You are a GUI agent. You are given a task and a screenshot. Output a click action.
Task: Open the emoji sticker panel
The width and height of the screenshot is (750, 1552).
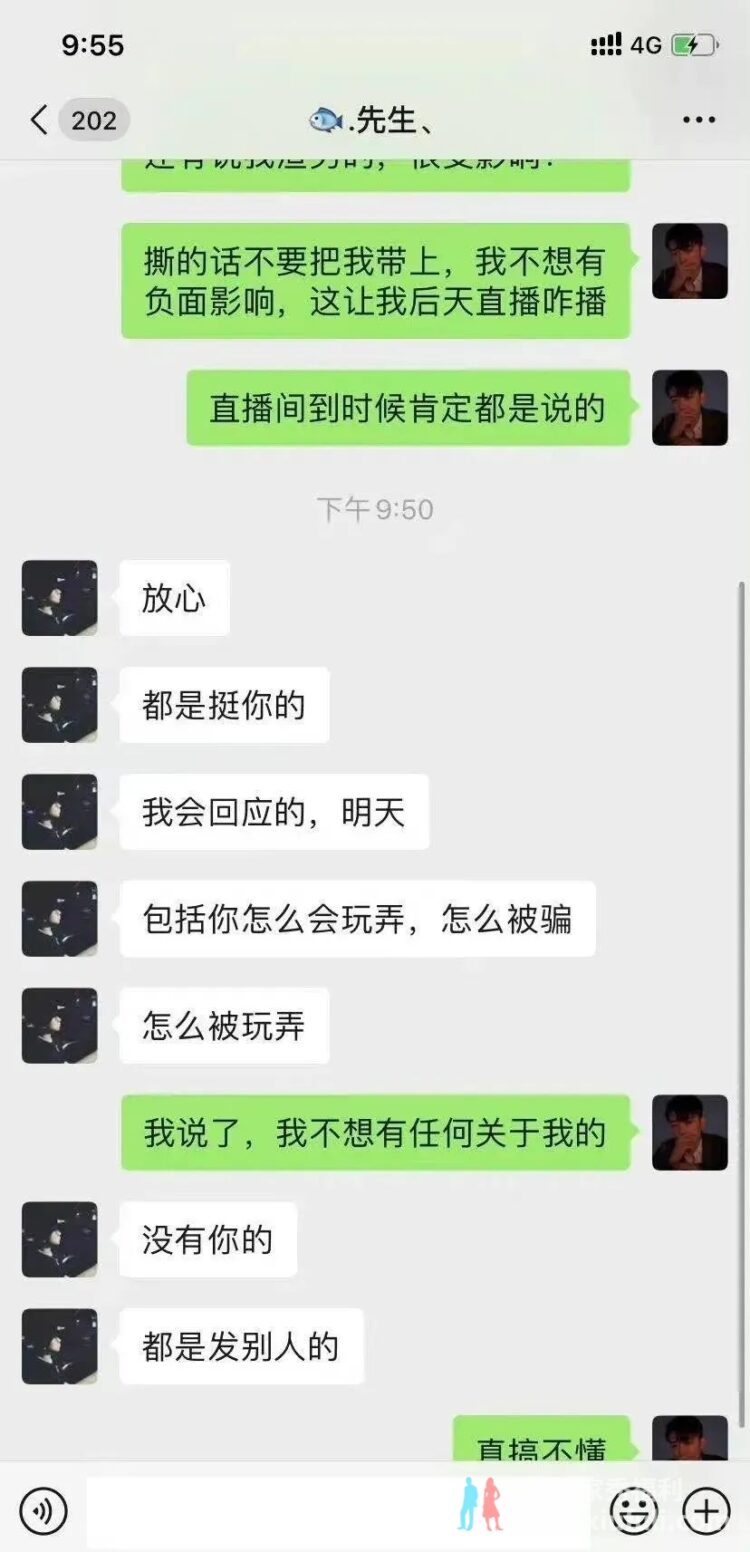click(x=633, y=1511)
